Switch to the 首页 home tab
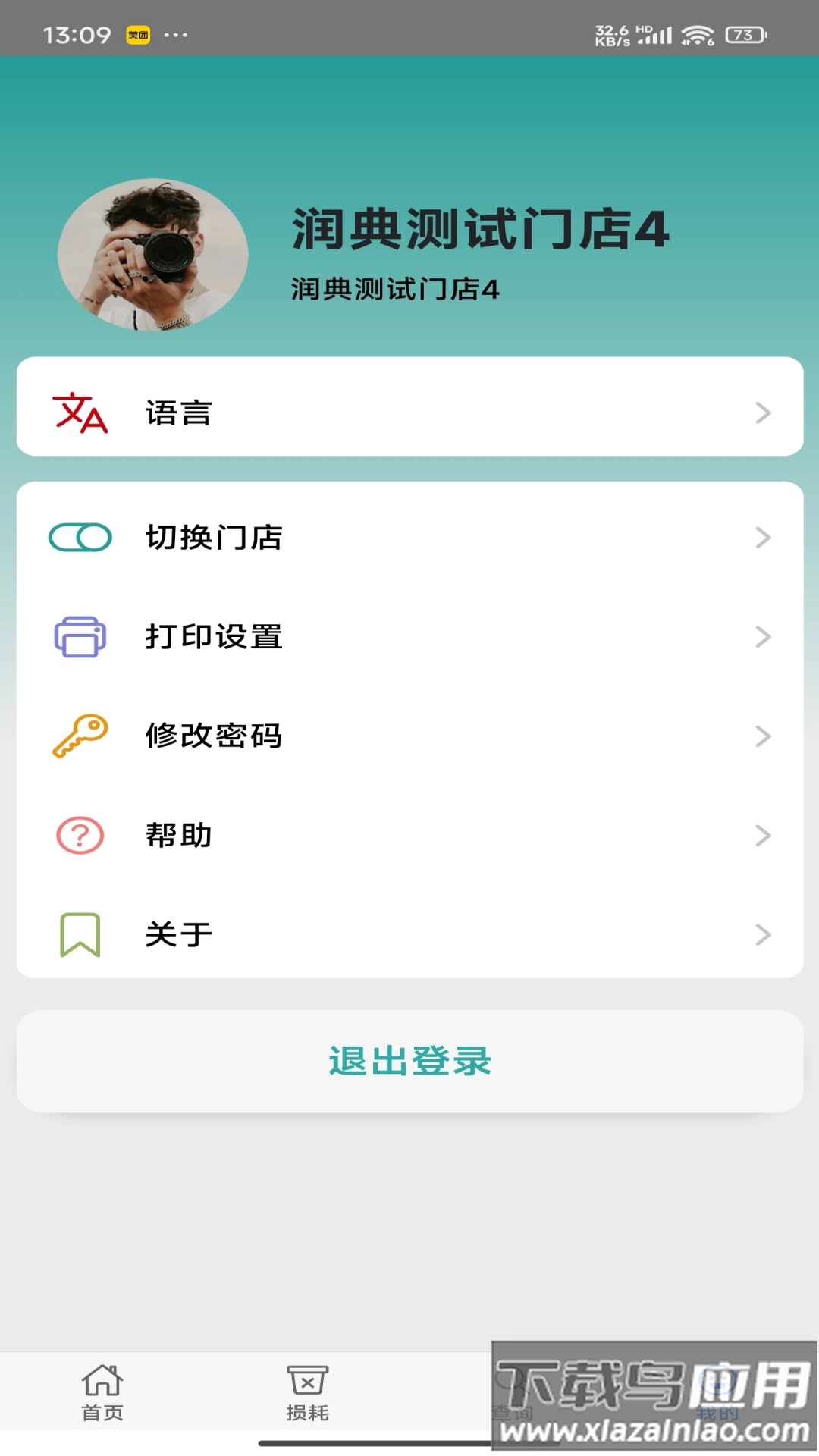 (x=102, y=1392)
